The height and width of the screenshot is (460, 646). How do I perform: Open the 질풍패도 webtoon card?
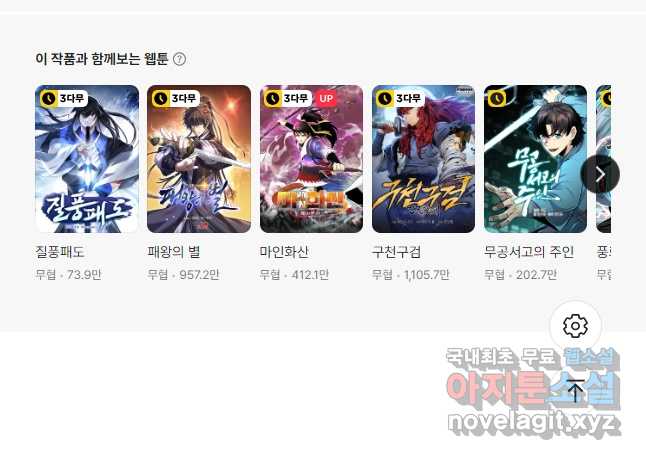pos(87,159)
